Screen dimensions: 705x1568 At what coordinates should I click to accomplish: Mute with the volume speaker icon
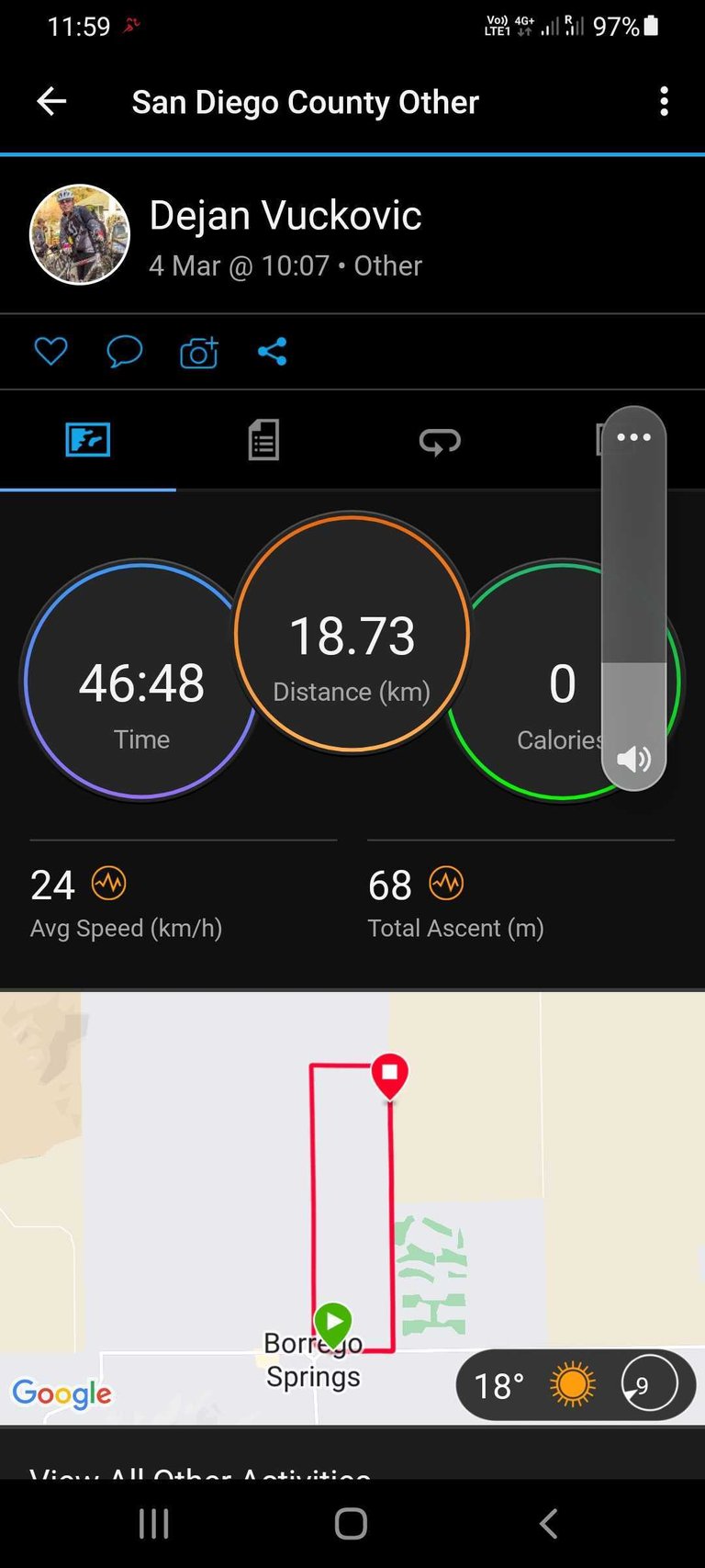[633, 759]
